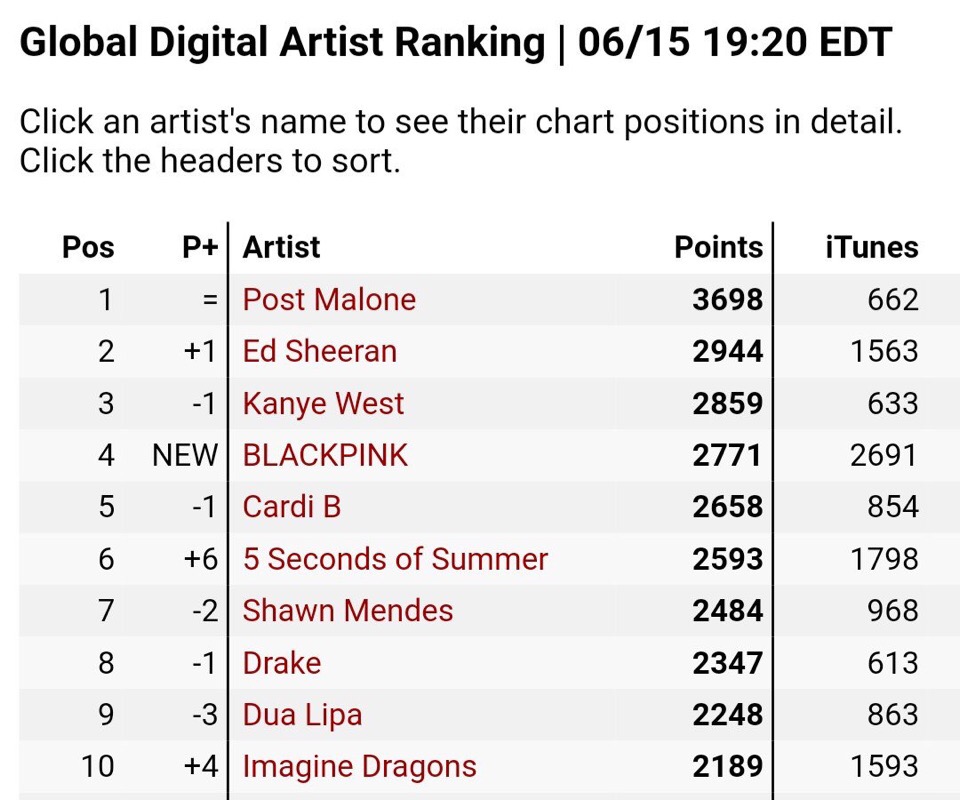Viewport: 960px width, 800px height.
Task: Sort the table by Artist header
Action: (281, 247)
